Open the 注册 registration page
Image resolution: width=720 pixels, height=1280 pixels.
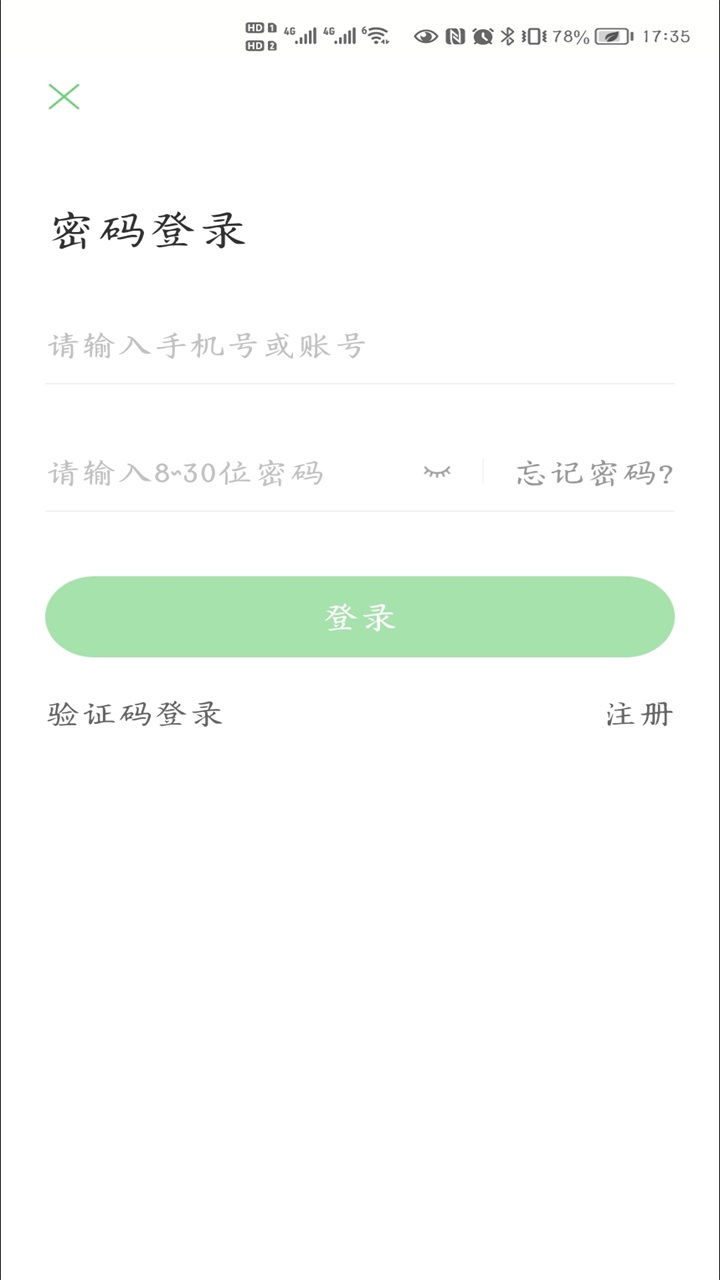pyautogui.click(x=639, y=713)
